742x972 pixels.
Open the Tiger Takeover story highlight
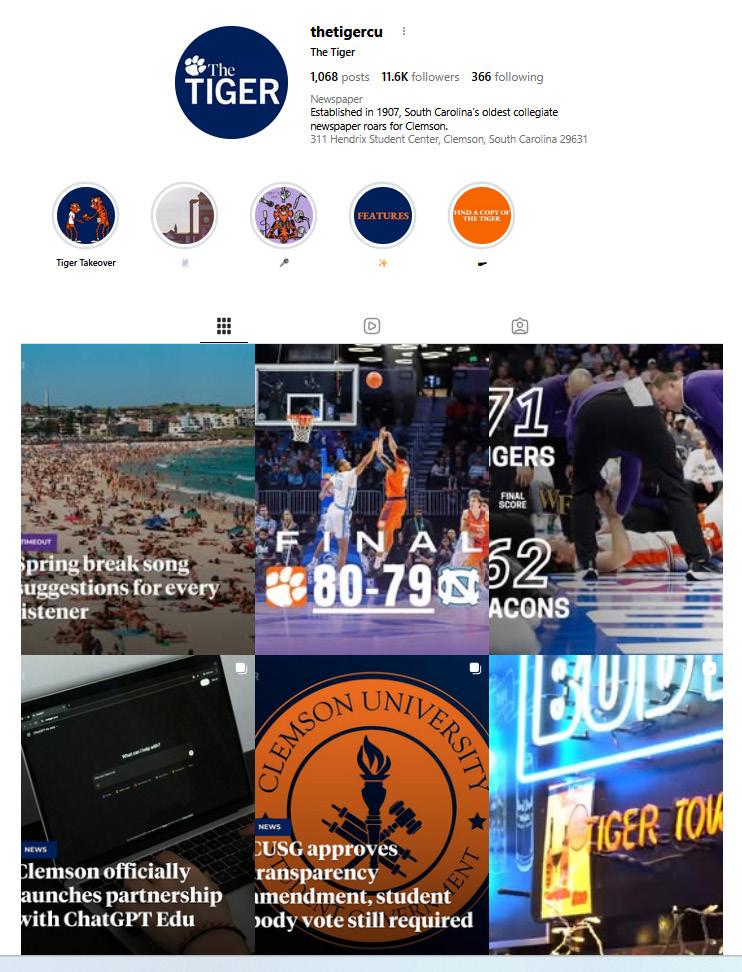[86, 216]
